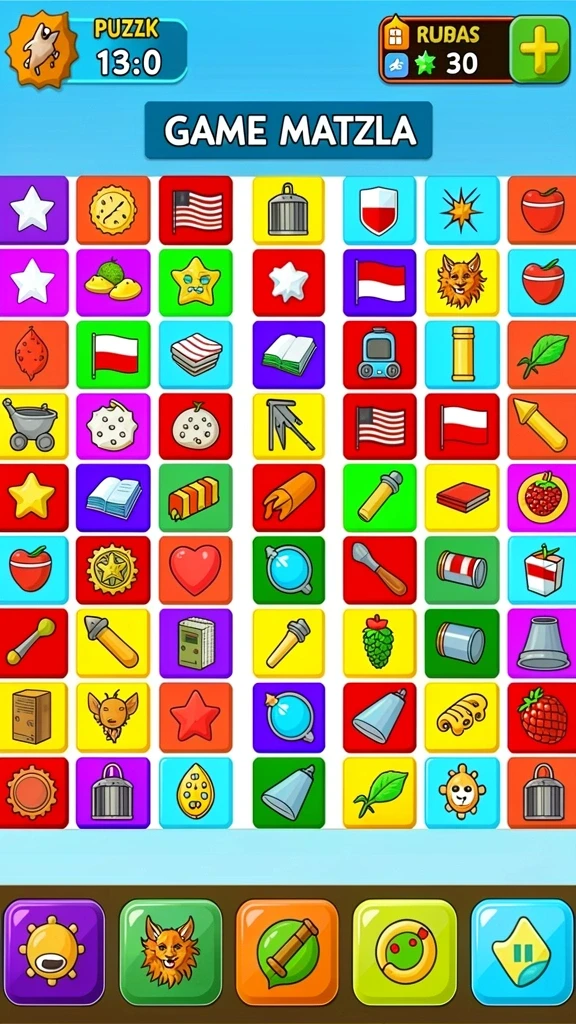Tap the yellow egg tile on cyan
Viewport: 576px width, 1024px height.
[x=195, y=792]
